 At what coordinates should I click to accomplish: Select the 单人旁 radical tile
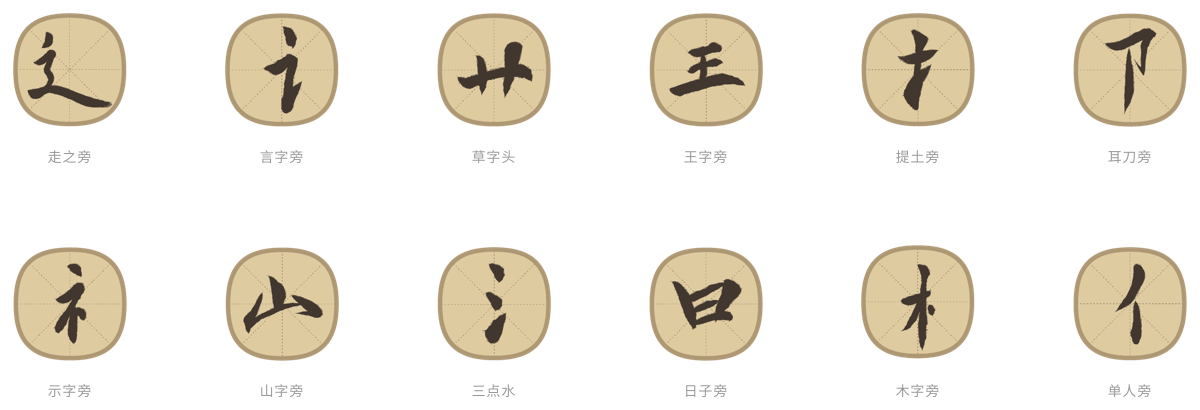point(1129,304)
